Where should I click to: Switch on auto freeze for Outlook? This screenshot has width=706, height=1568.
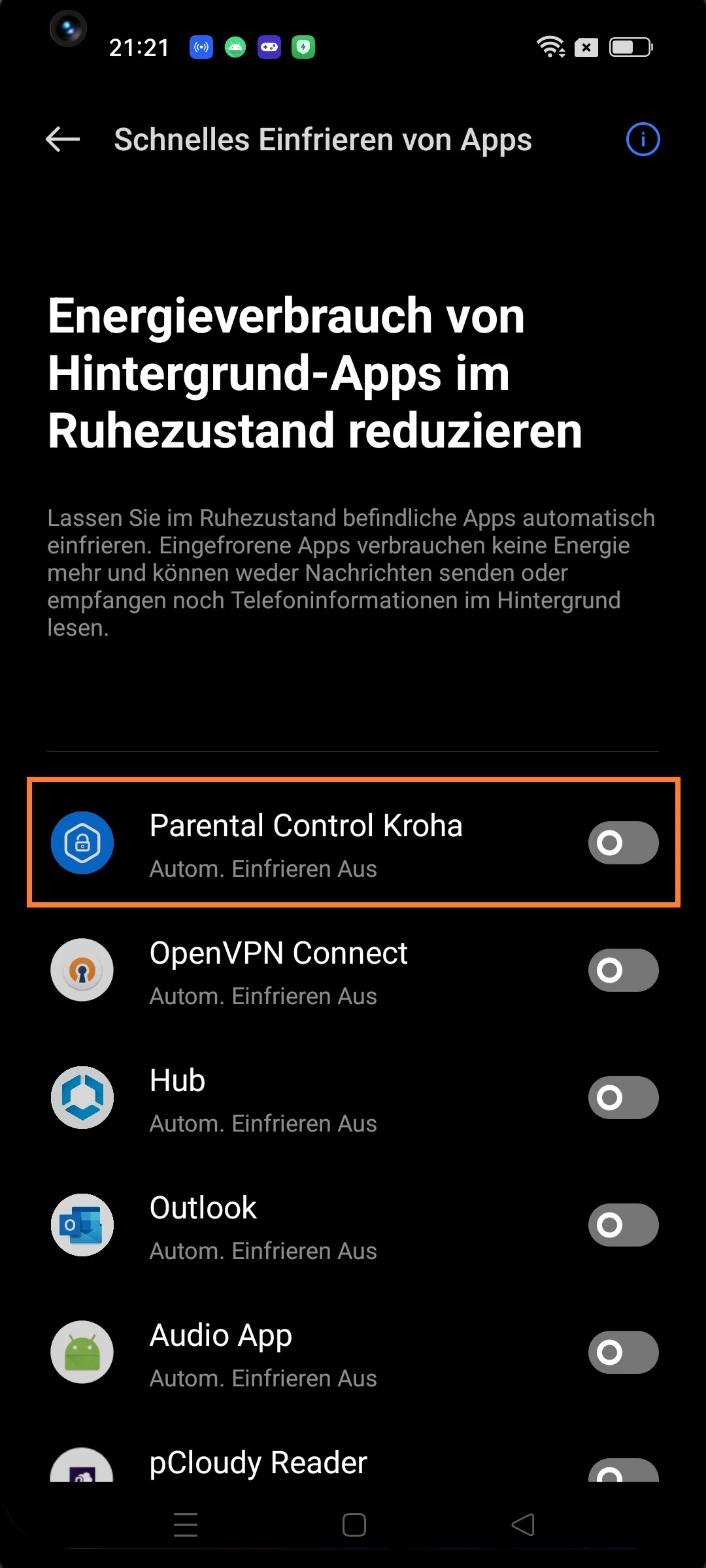pyautogui.click(x=623, y=1225)
